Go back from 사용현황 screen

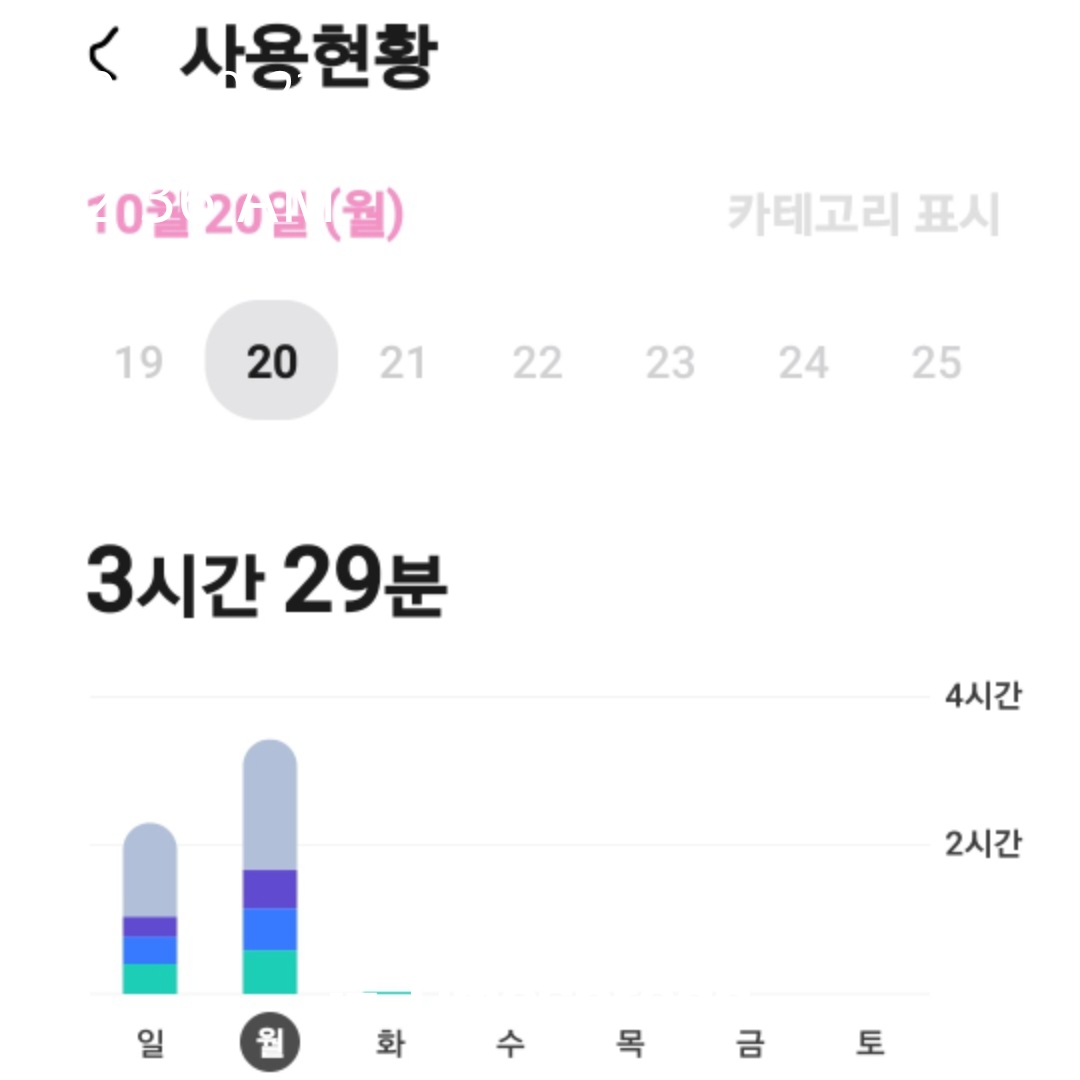[x=104, y=56]
